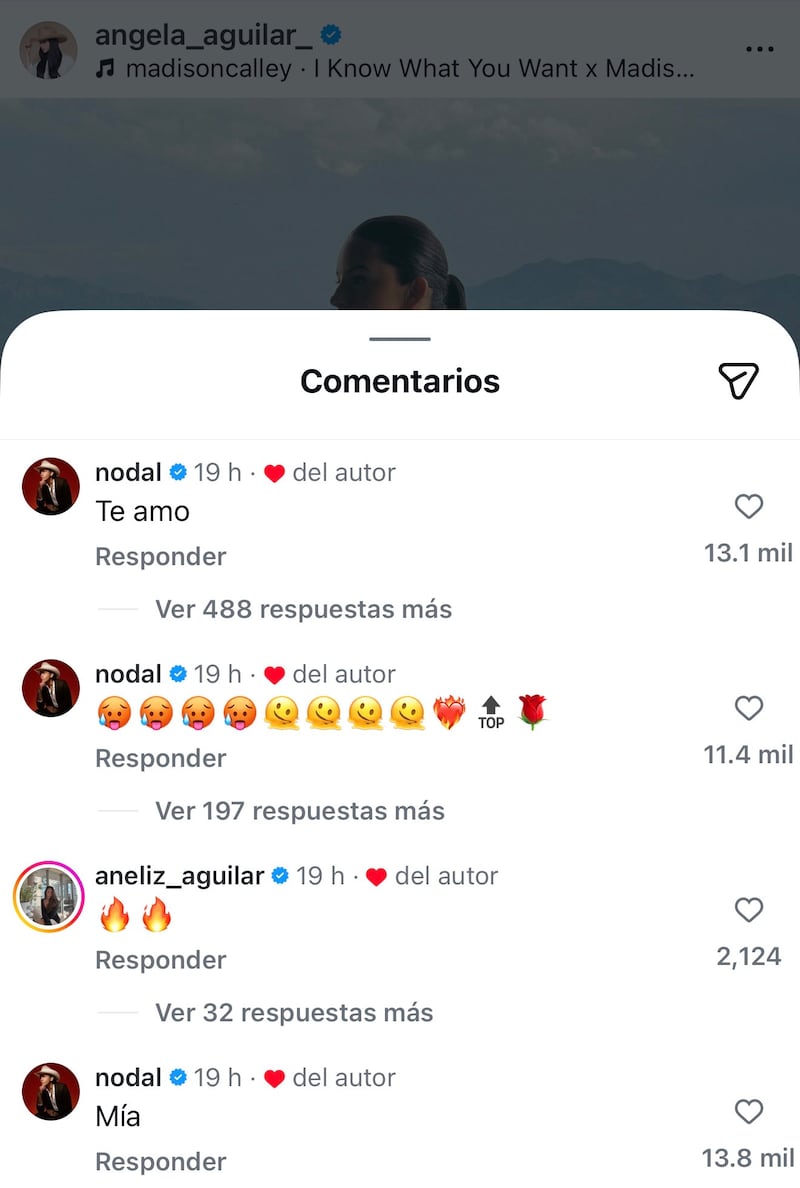Screen dimensions: 800x1188
Task: Like nodal's 'Te amo' comment heart icon
Action: [749, 507]
